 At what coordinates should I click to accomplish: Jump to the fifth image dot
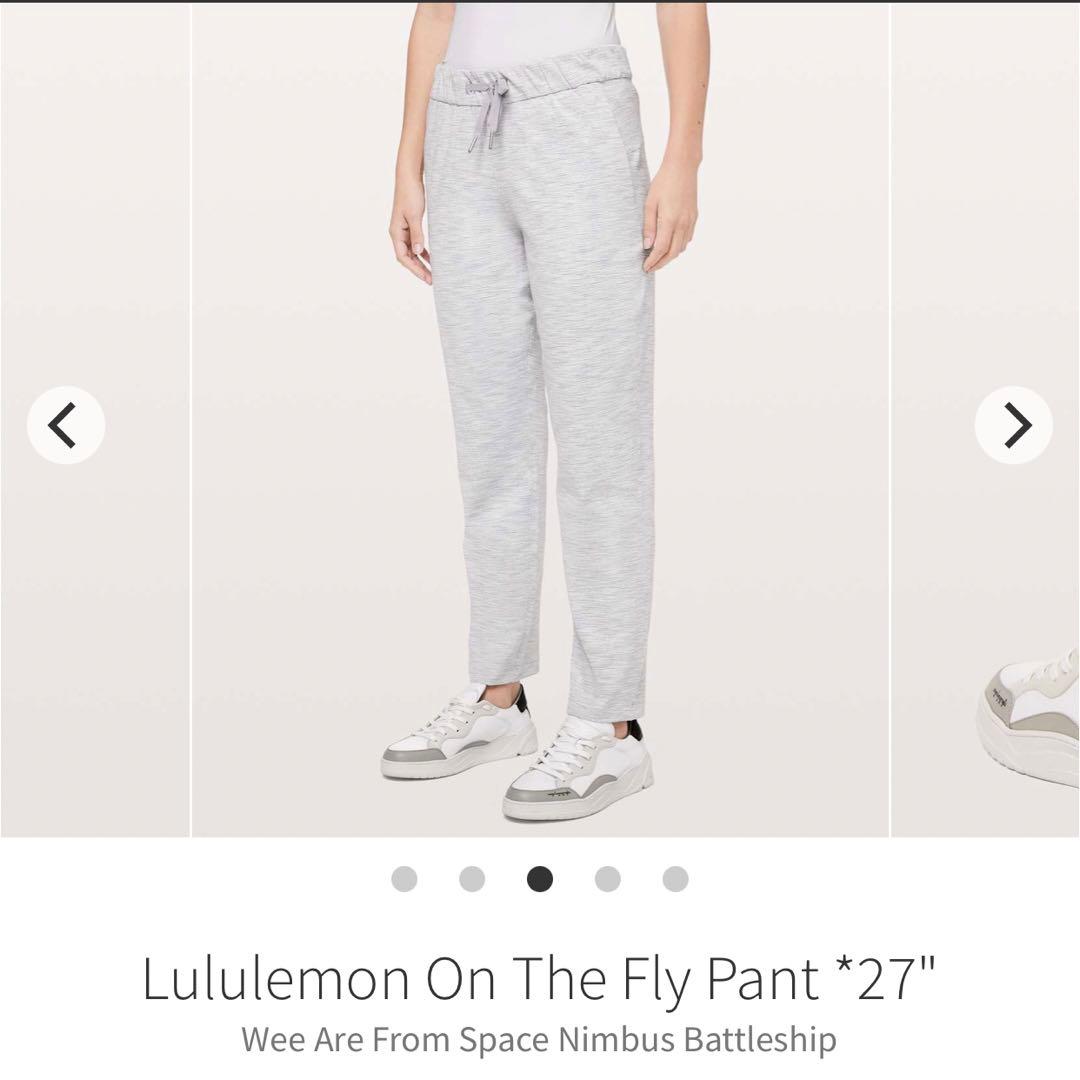click(675, 879)
